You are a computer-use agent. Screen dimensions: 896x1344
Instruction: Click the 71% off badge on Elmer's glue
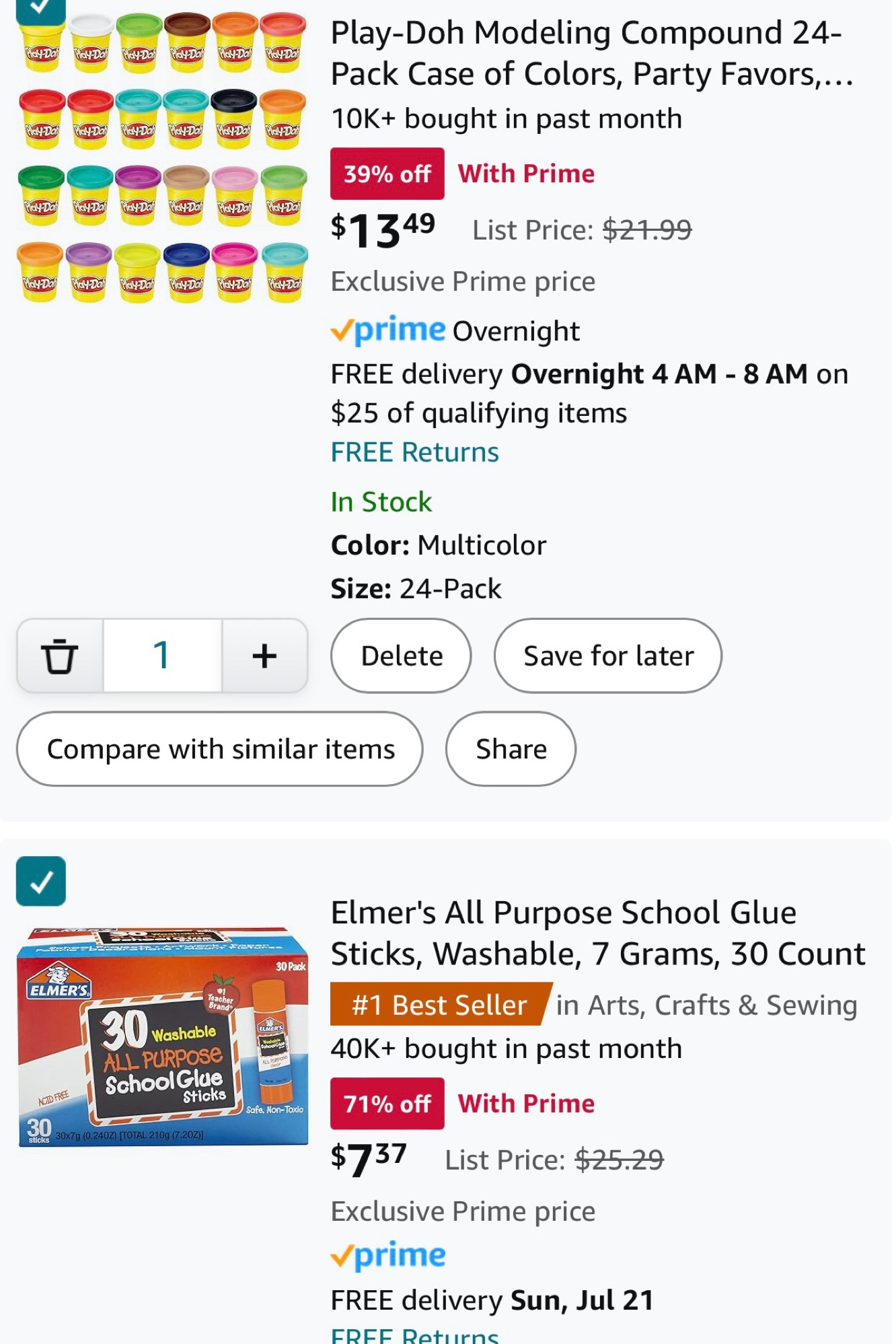tap(387, 1102)
